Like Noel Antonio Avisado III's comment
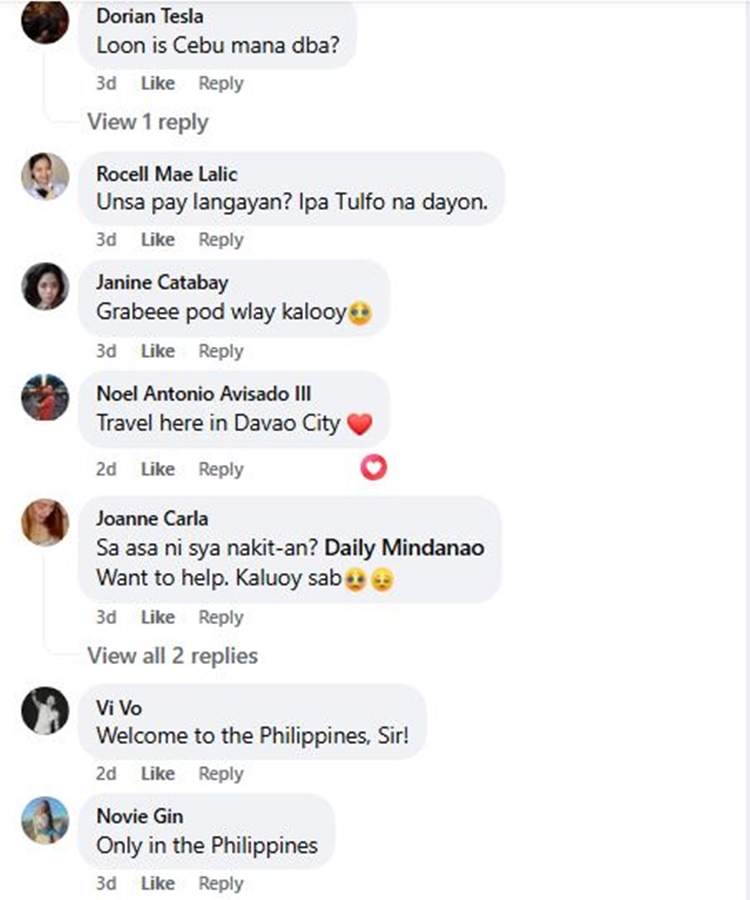This screenshot has height=900, width=750. (157, 469)
